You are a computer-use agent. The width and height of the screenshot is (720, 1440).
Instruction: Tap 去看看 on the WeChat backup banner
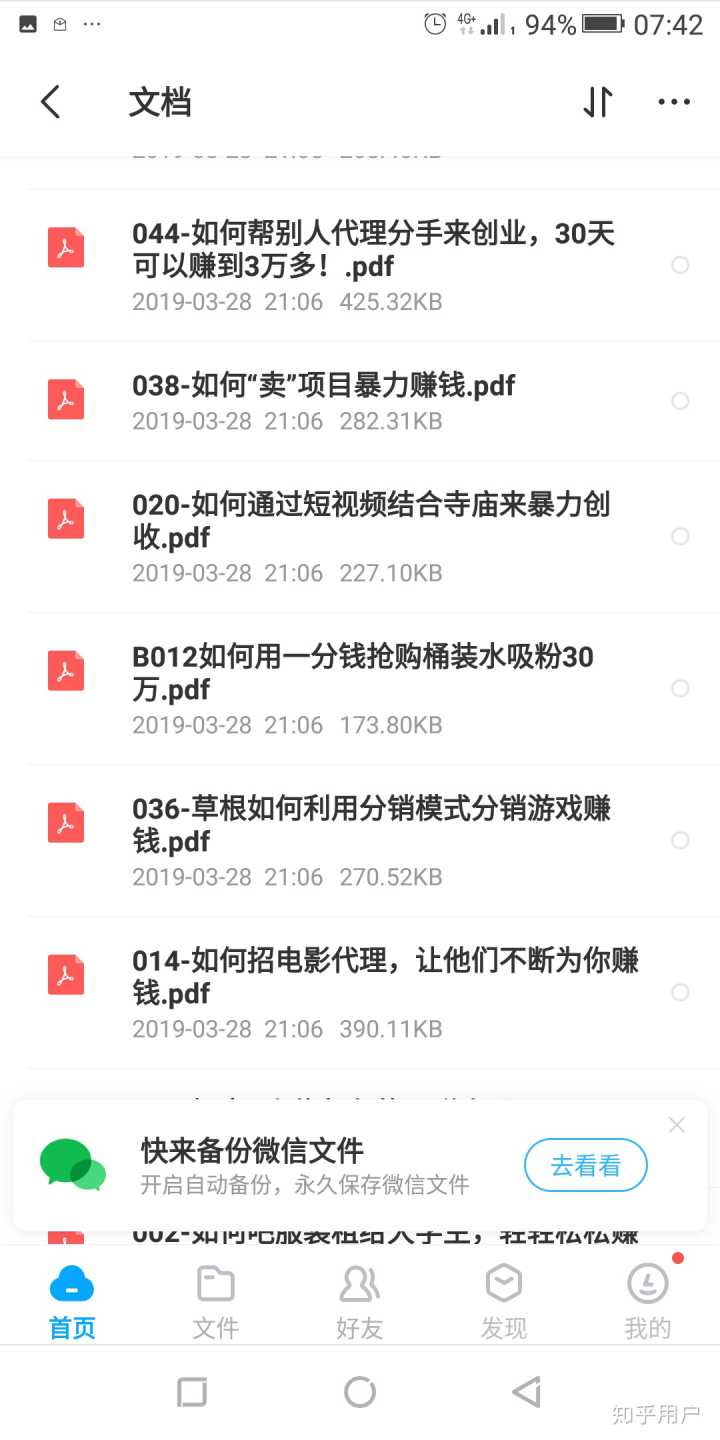(586, 1165)
